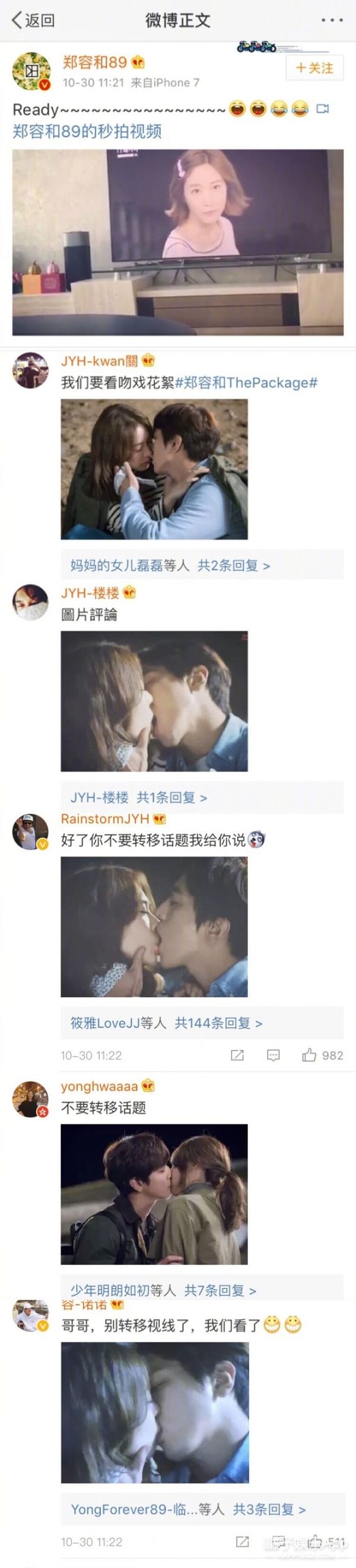Screen dimensions: 356x1568
Task: View the image in yonghwaaaa's comment
Action: [x=154, y=1194]
